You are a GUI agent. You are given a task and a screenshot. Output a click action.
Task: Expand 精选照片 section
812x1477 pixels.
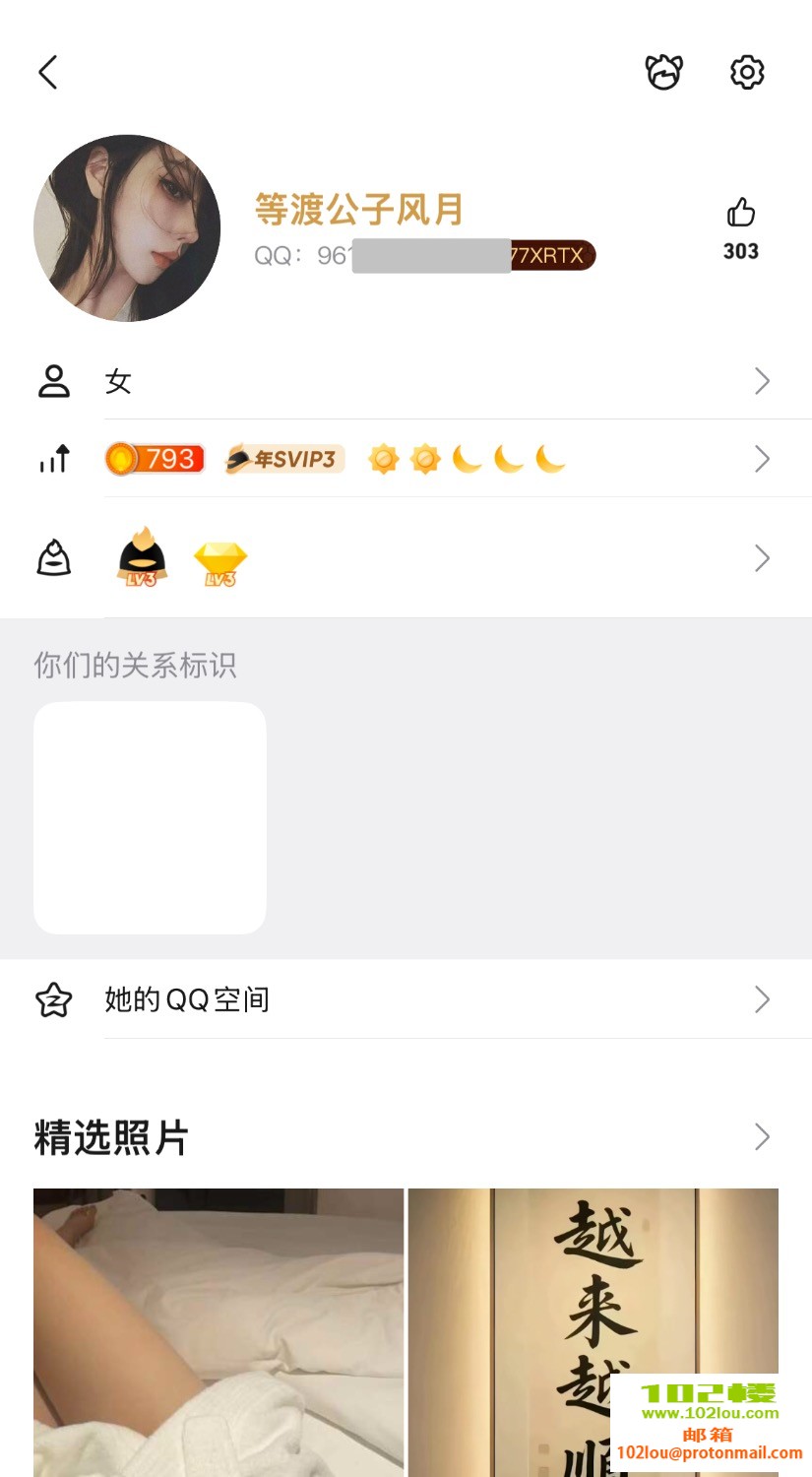[761, 1137]
